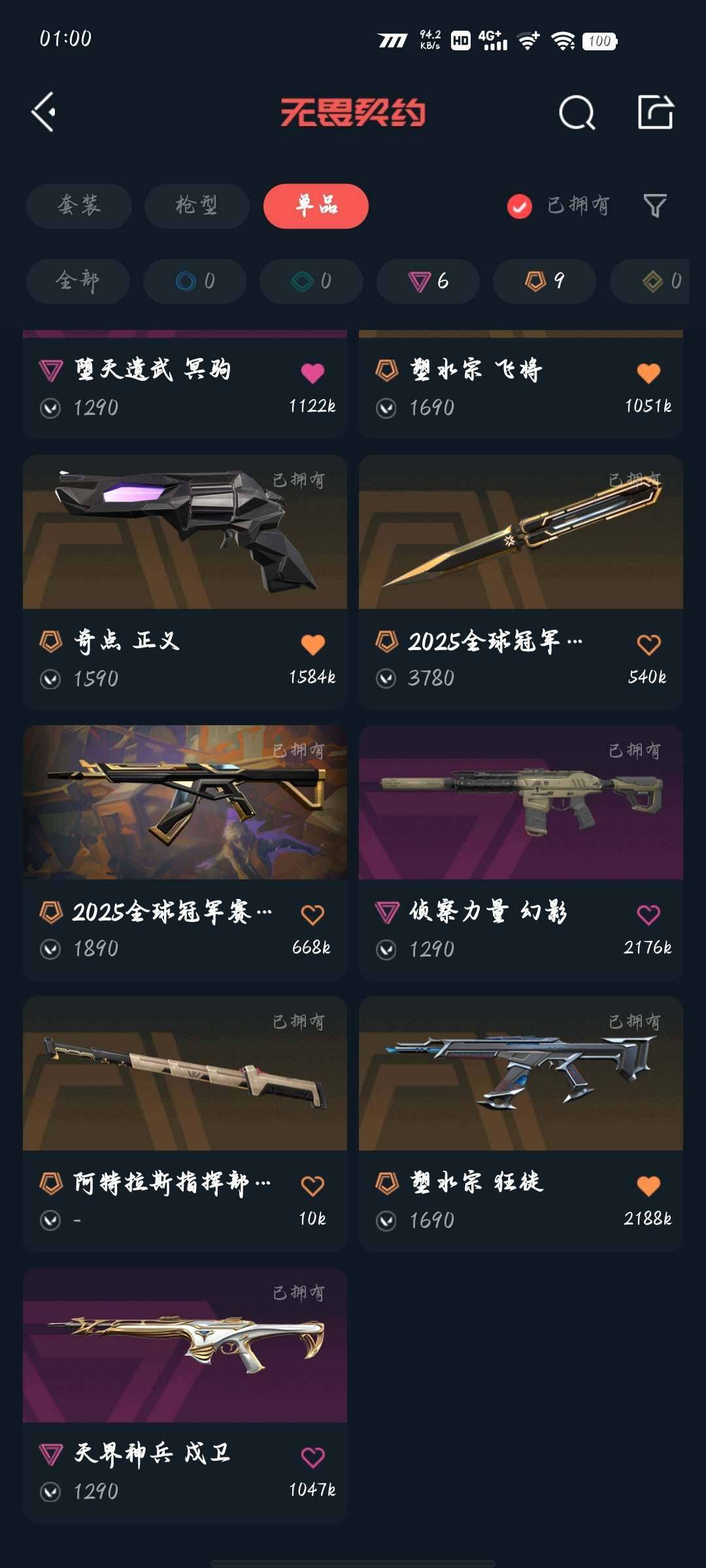
Task: Open the filter options via funnel icon
Action: pyautogui.click(x=656, y=206)
